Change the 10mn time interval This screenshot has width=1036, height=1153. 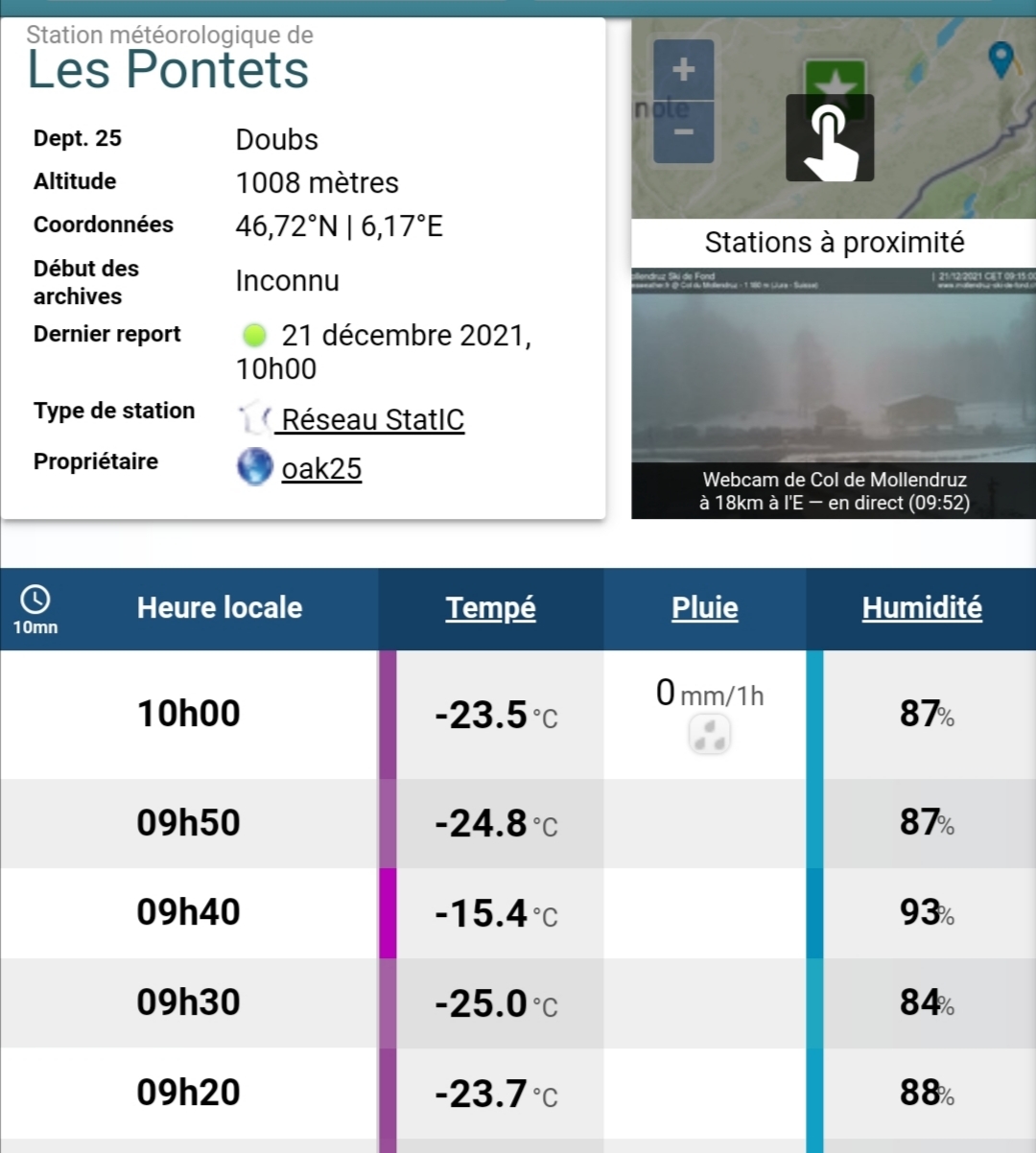tap(35, 610)
